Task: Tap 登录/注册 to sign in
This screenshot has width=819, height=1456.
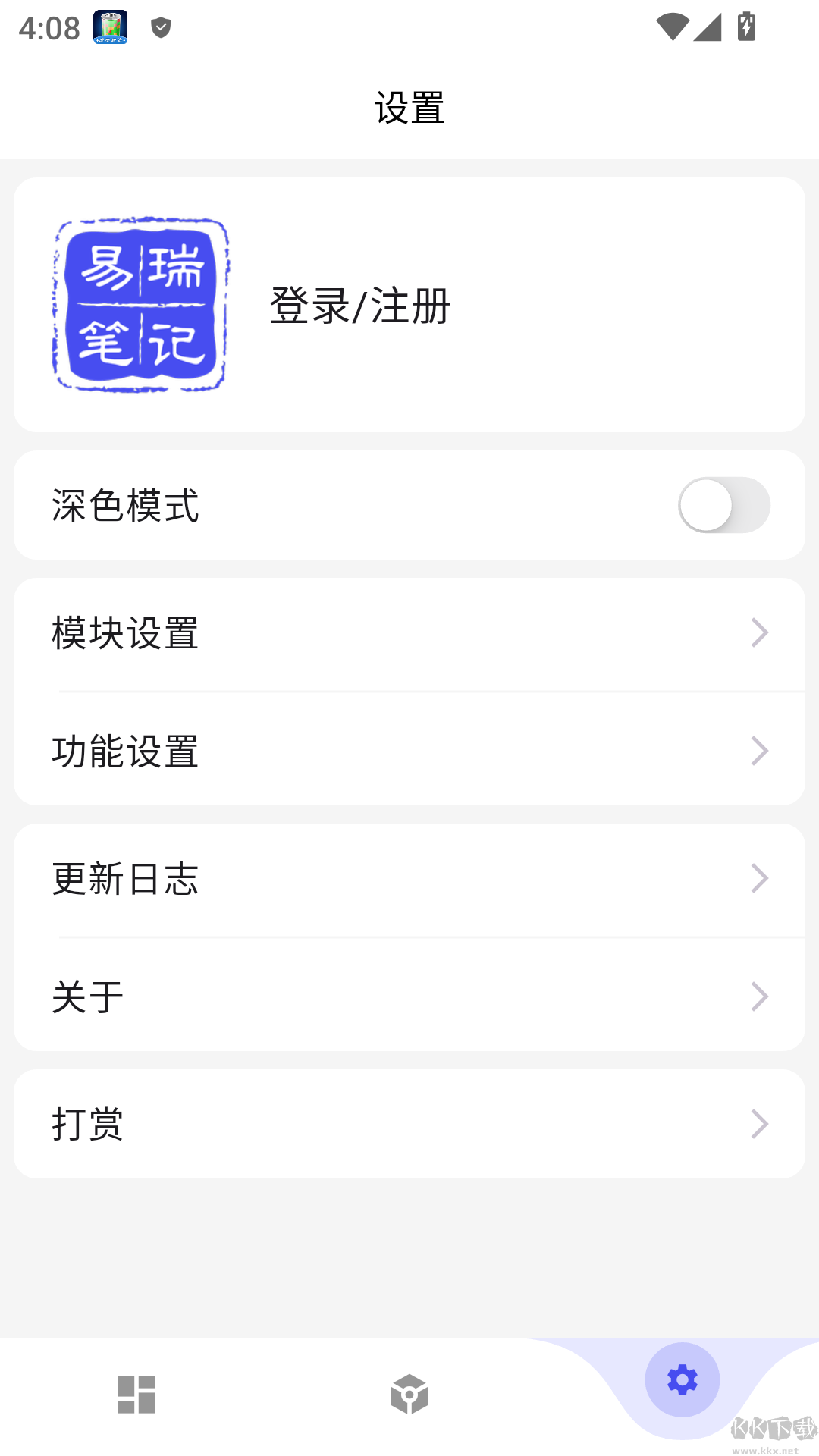Action: (359, 306)
